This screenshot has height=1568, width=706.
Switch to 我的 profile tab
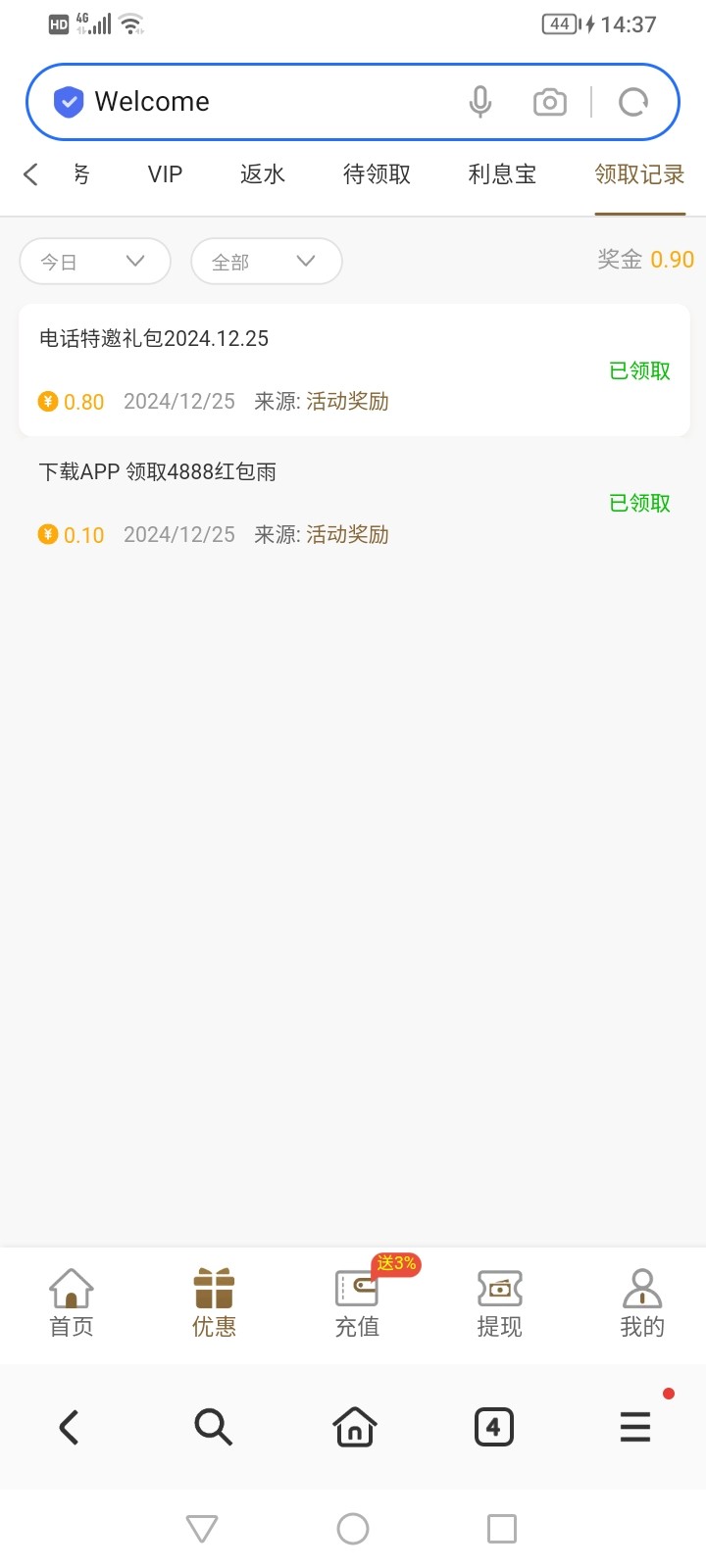(642, 1302)
